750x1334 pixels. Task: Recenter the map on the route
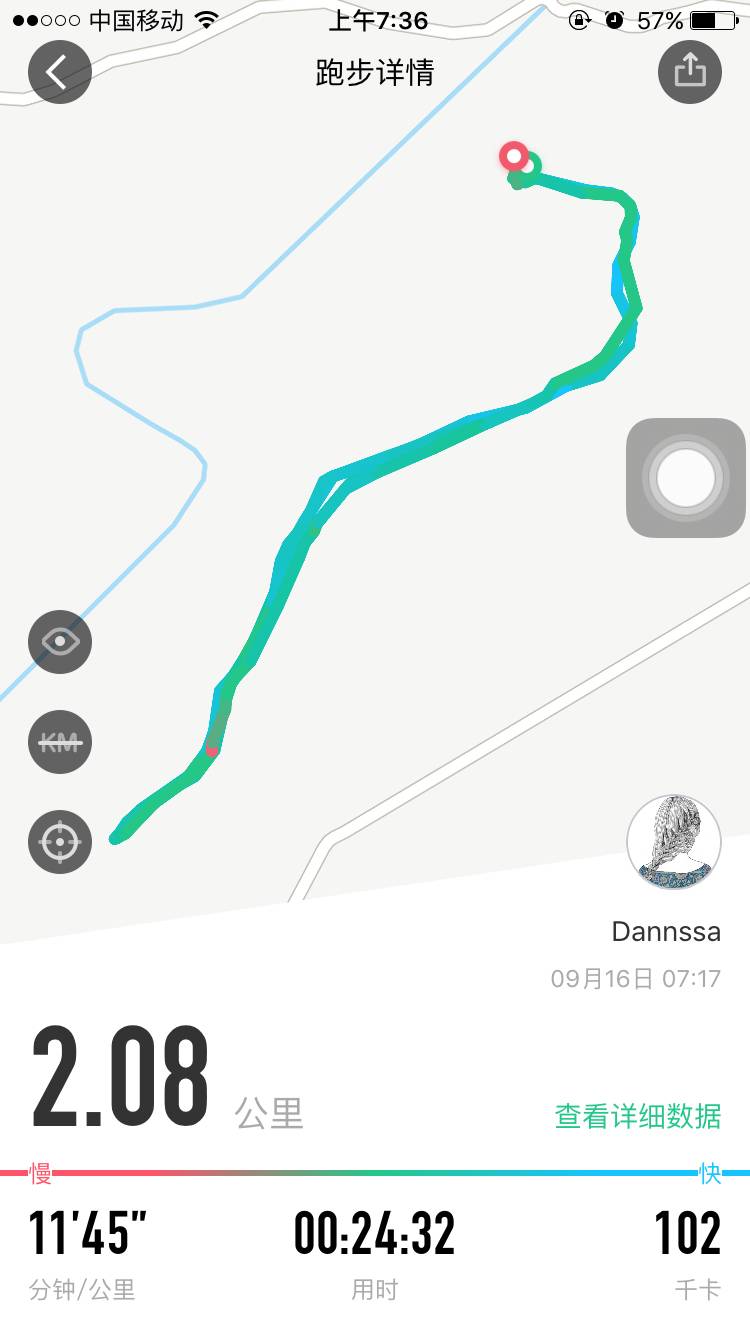[60, 841]
